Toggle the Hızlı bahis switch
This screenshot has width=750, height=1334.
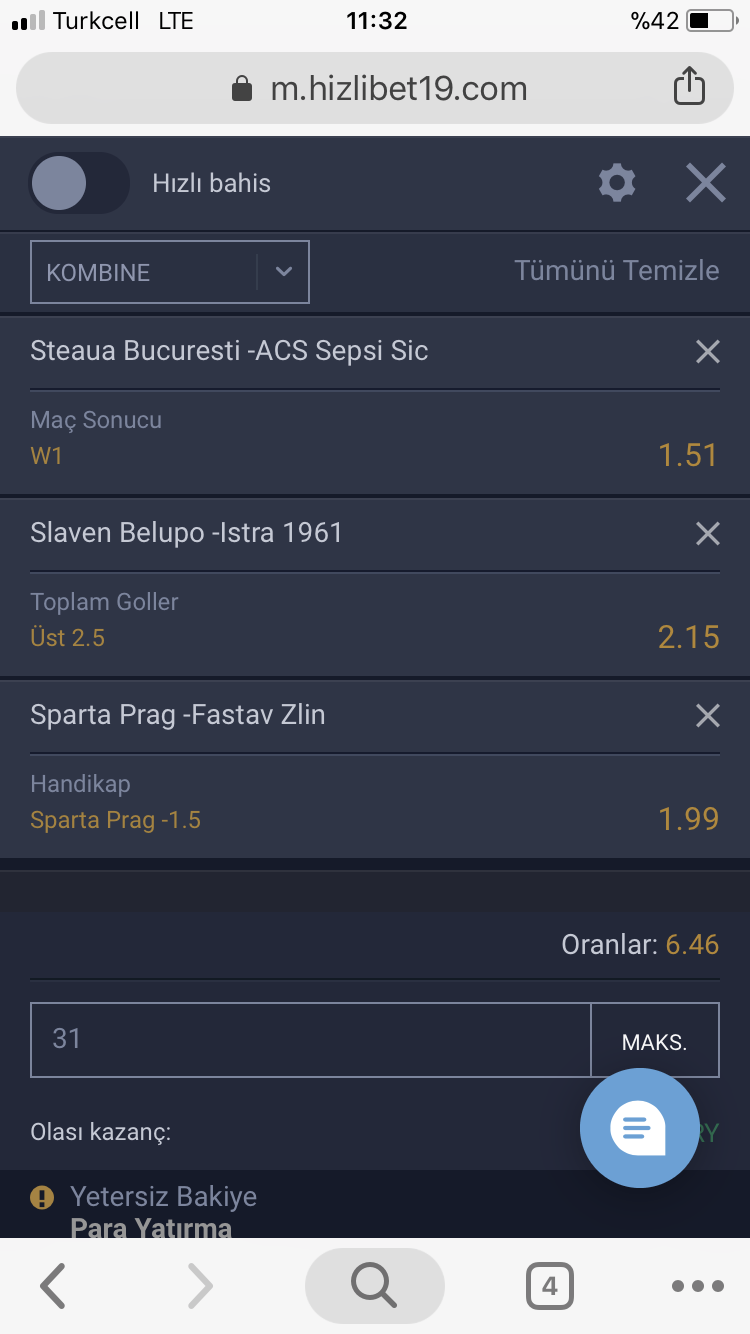[x=79, y=183]
